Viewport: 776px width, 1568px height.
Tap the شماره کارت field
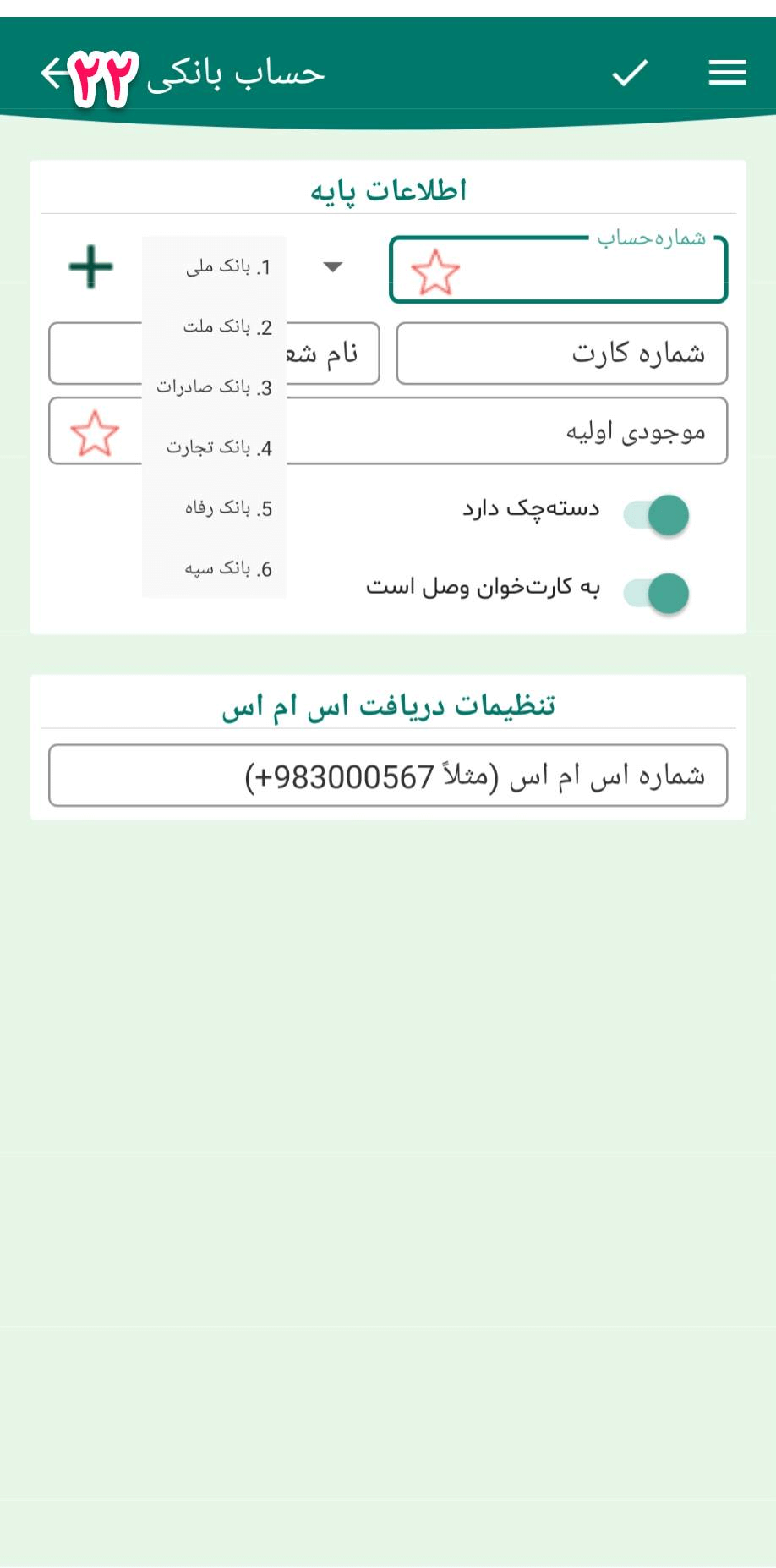click(561, 354)
